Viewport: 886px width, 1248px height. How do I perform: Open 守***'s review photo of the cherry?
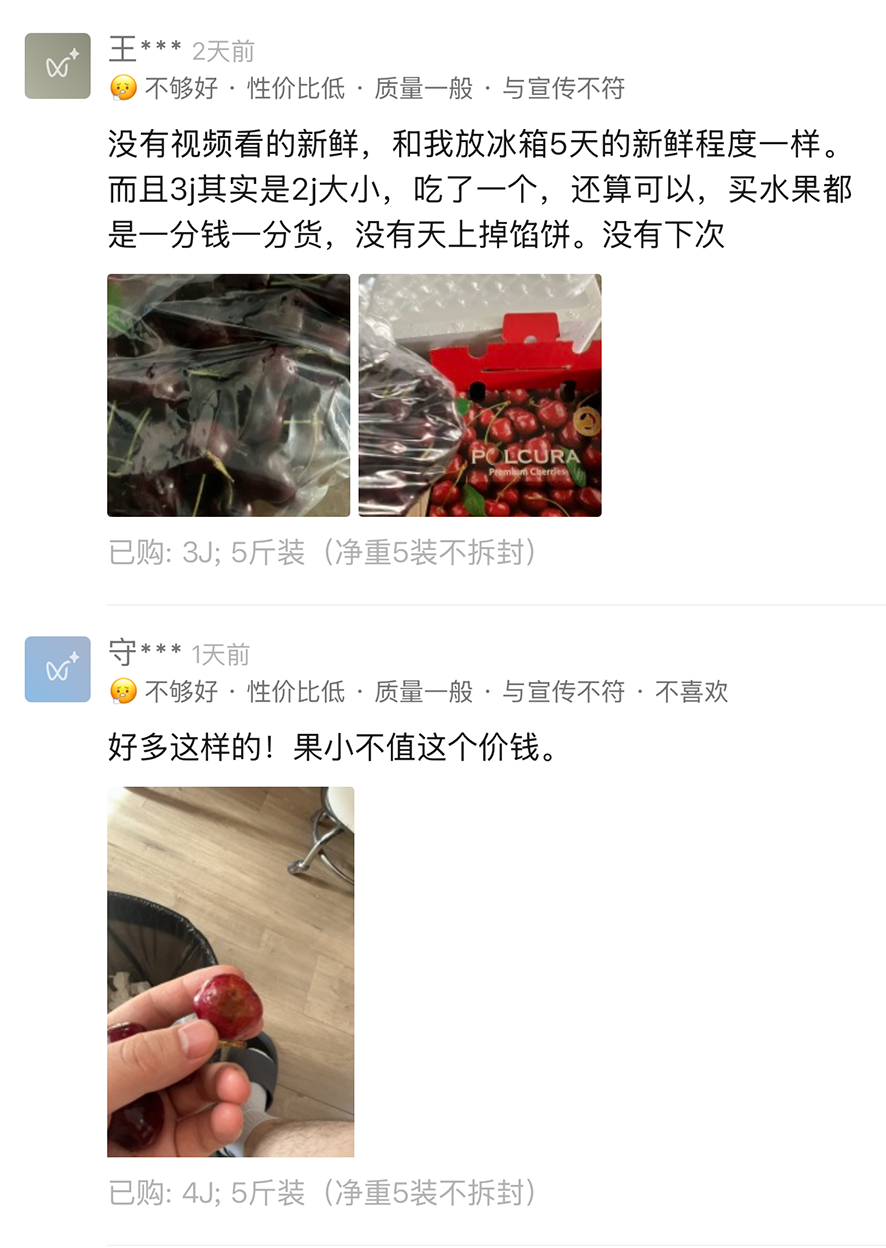pos(230,971)
